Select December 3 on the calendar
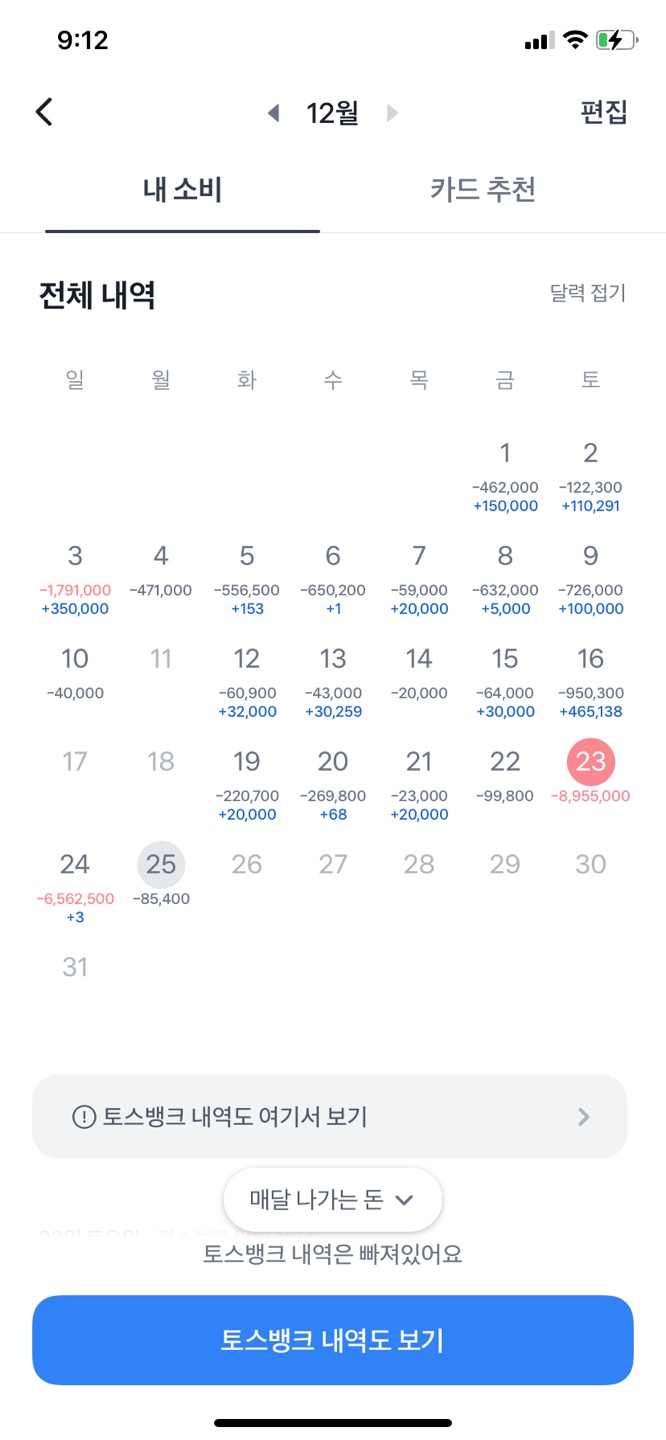This screenshot has width=666, height=1440. point(75,579)
